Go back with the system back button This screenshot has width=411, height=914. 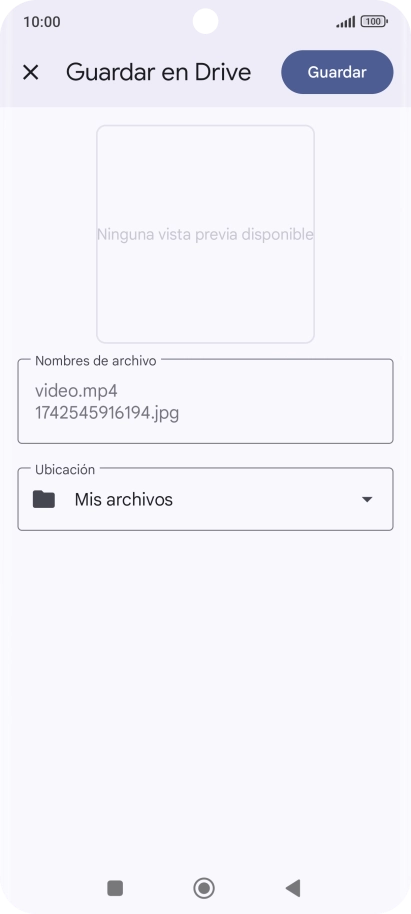coord(293,888)
